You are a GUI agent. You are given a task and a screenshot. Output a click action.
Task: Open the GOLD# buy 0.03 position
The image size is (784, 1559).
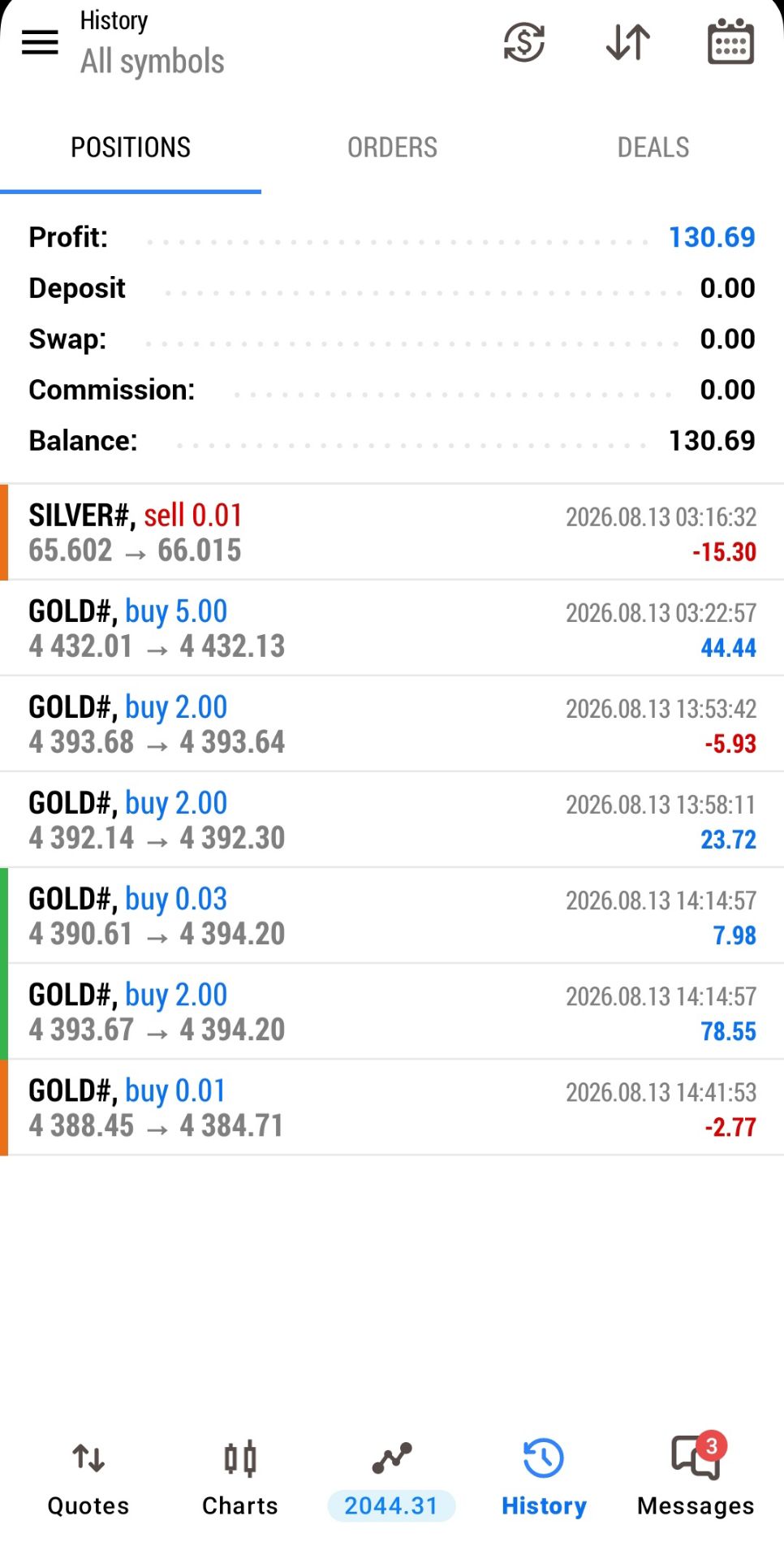[x=392, y=916]
